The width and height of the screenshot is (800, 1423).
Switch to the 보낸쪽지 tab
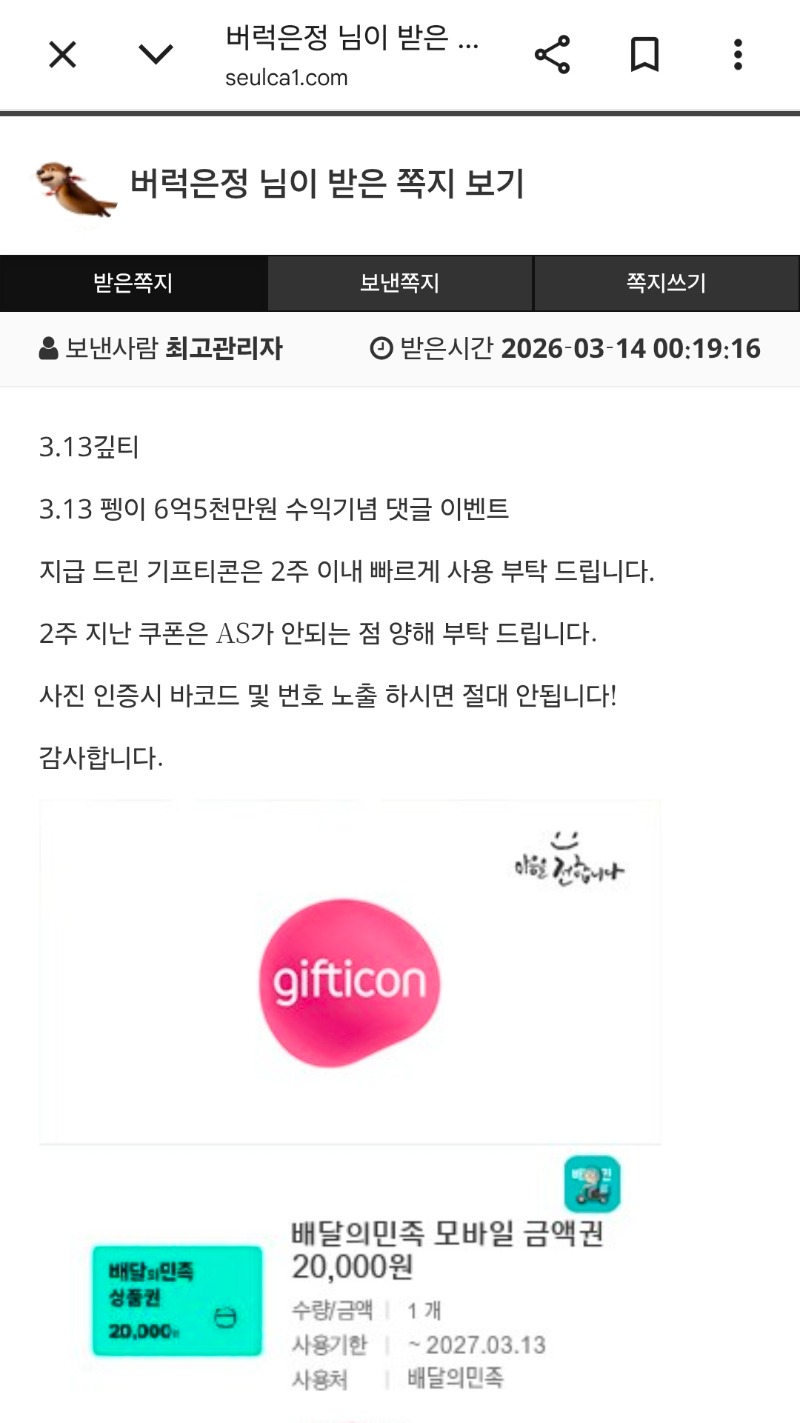(400, 283)
